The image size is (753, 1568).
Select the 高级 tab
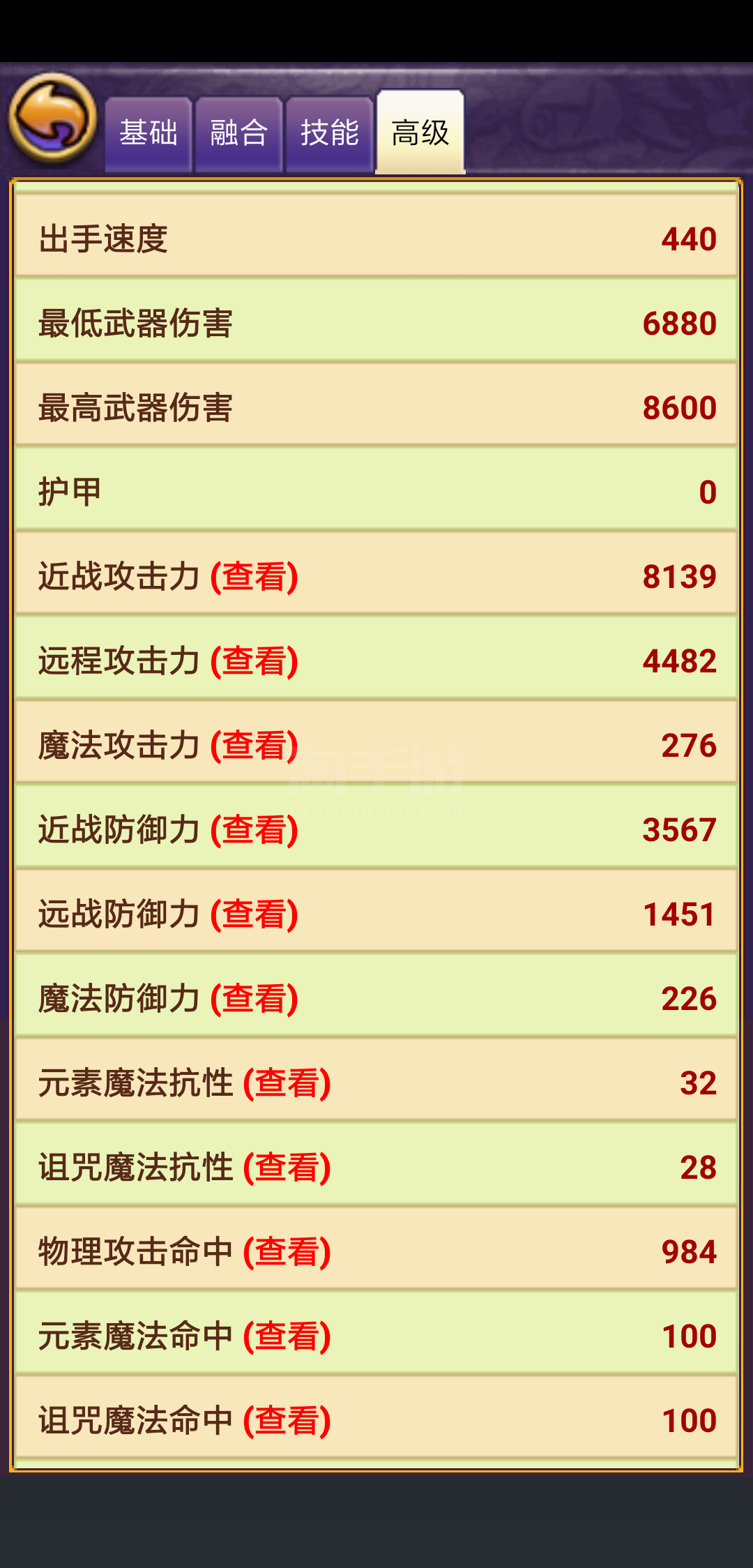click(420, 133)
